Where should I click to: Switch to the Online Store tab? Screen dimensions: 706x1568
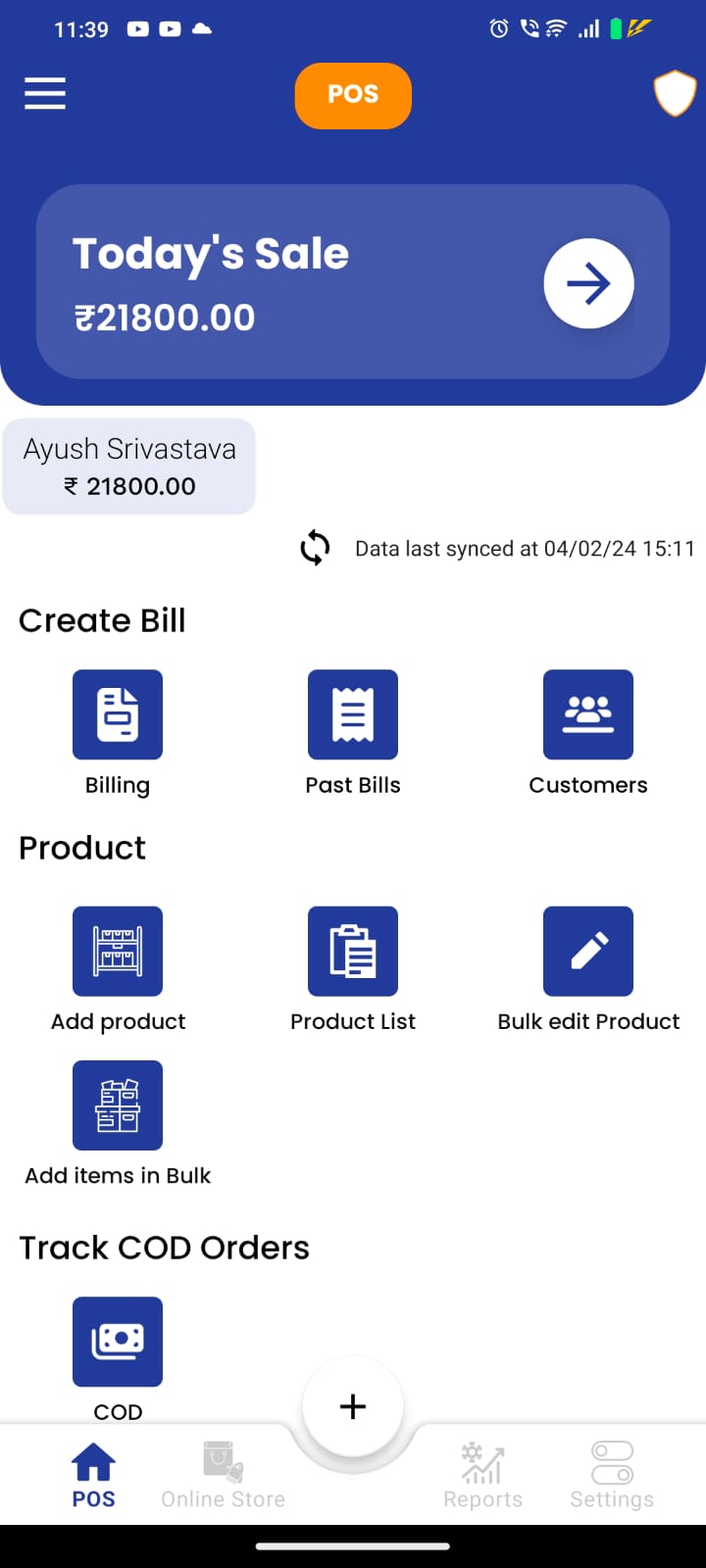pyautogui.click(x=224, y=1475)
